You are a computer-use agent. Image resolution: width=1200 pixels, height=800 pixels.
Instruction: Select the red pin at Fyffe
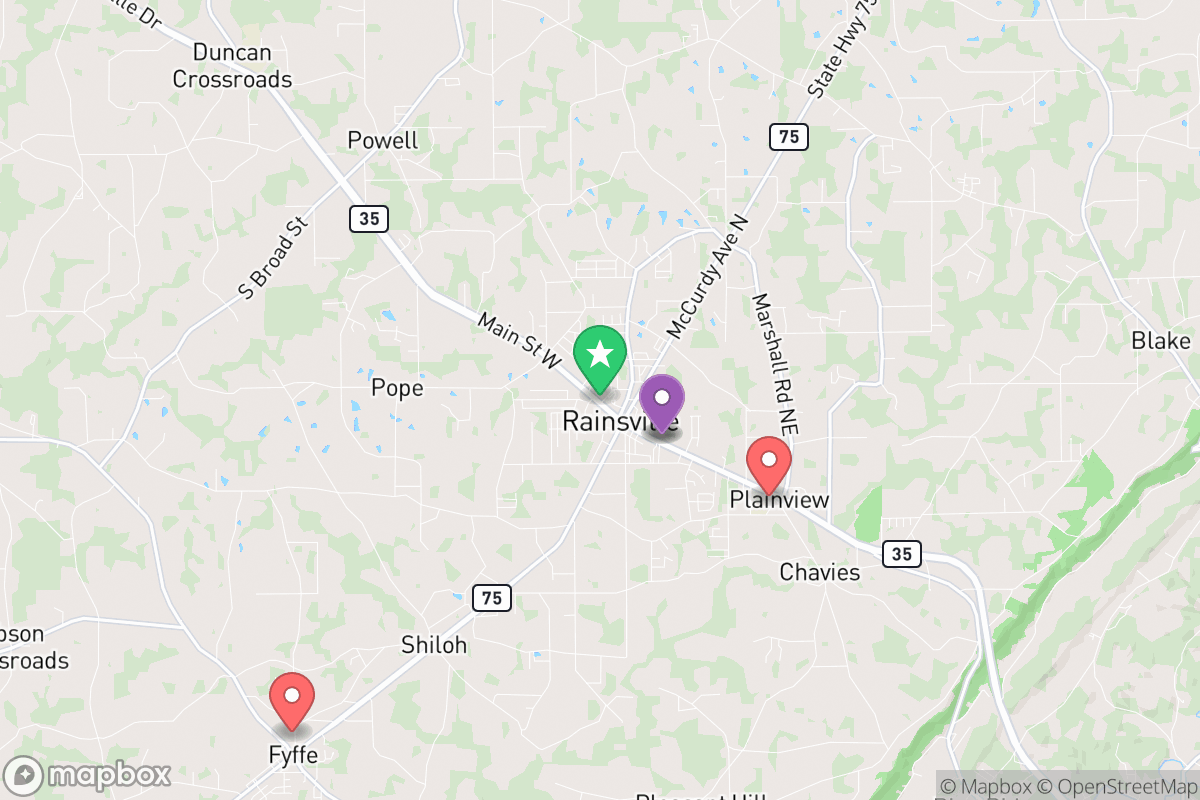(292, 697)
